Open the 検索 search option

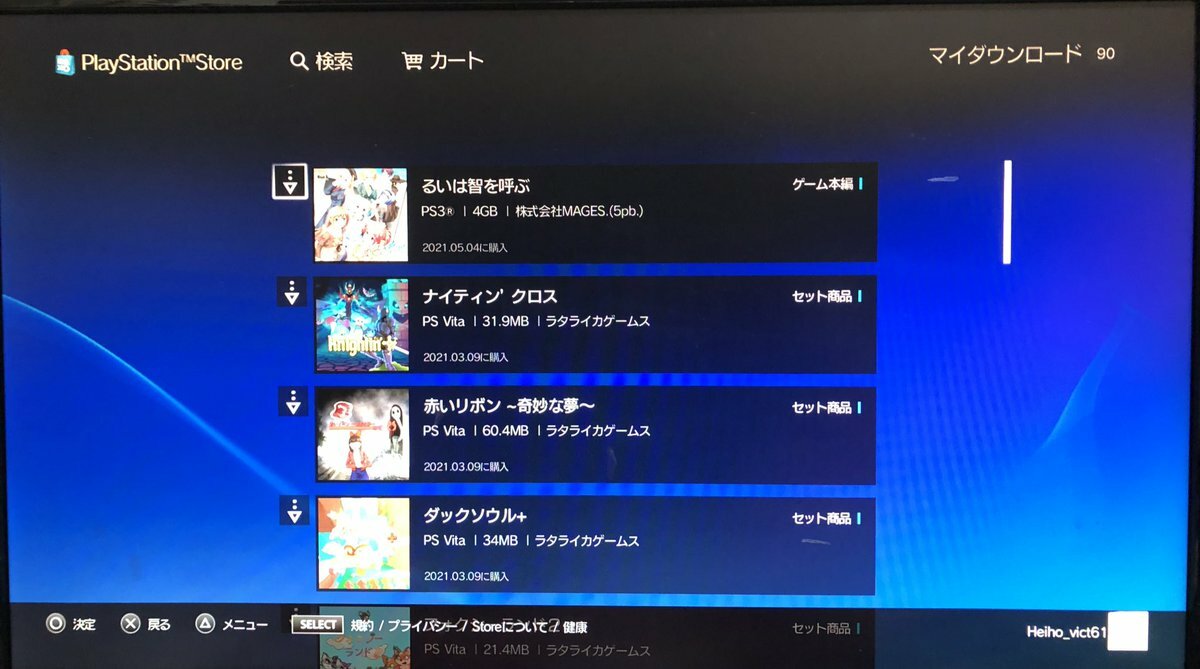click(321, 62)
